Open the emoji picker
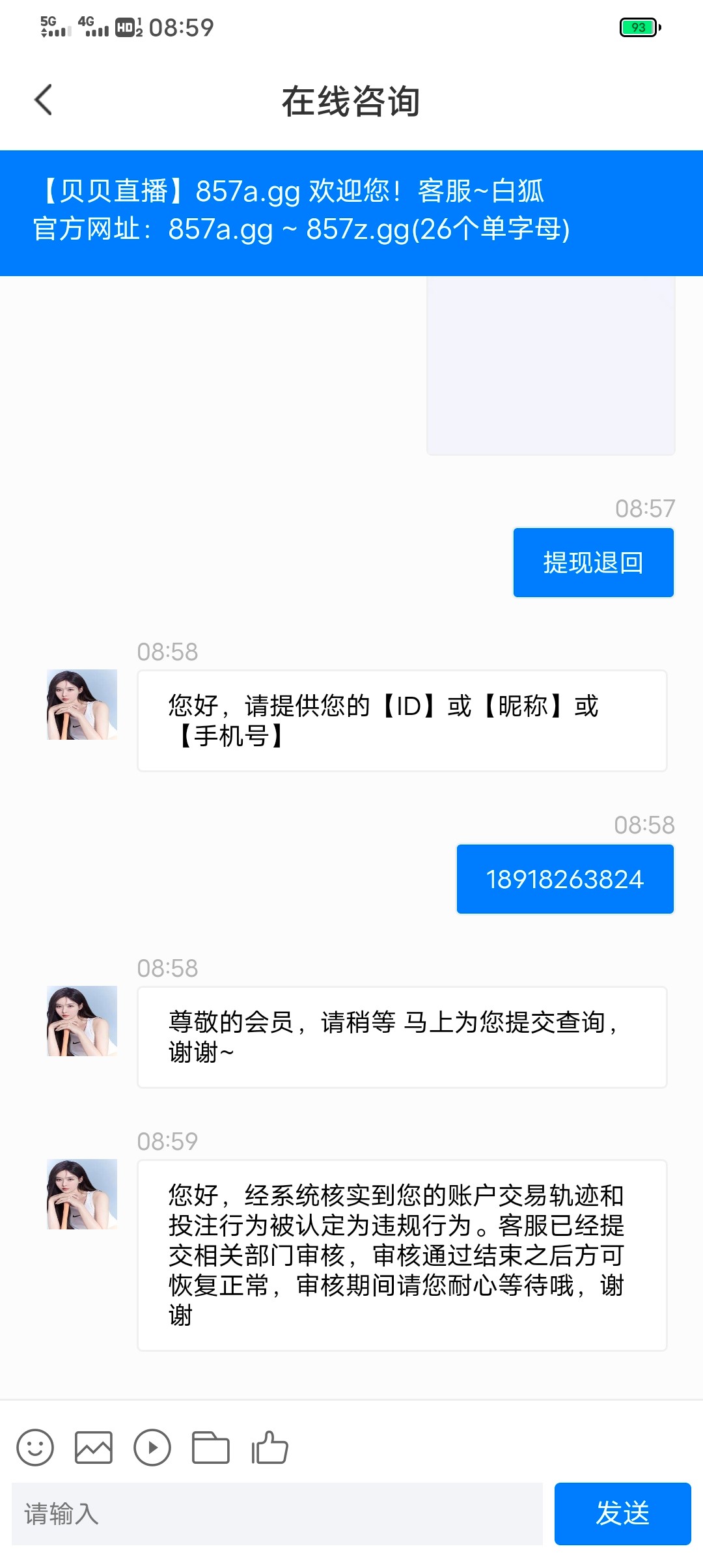This screenshot has height=1568, width=703. coord(35,1448)
